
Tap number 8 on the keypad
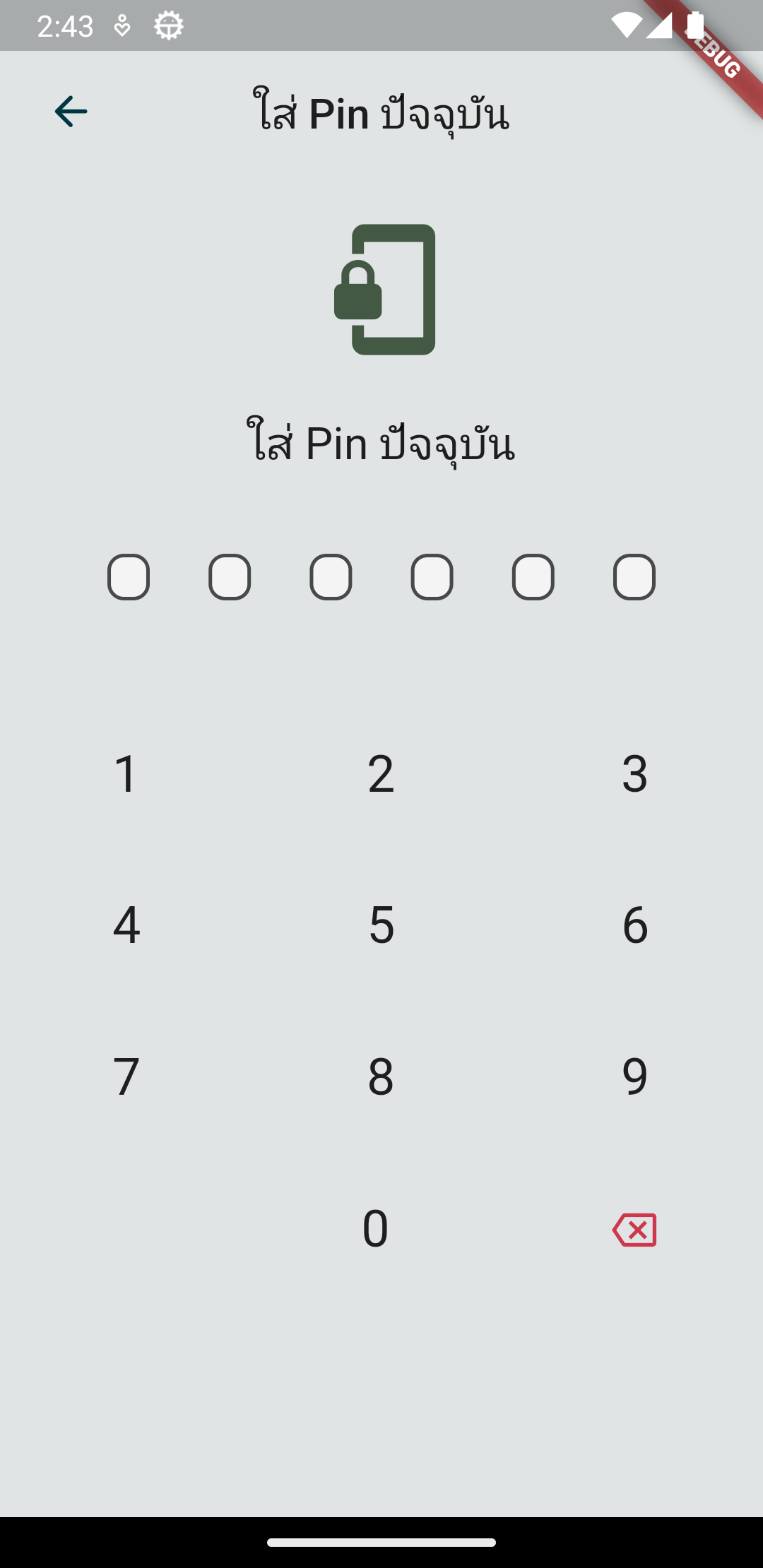click(381, 1076)
